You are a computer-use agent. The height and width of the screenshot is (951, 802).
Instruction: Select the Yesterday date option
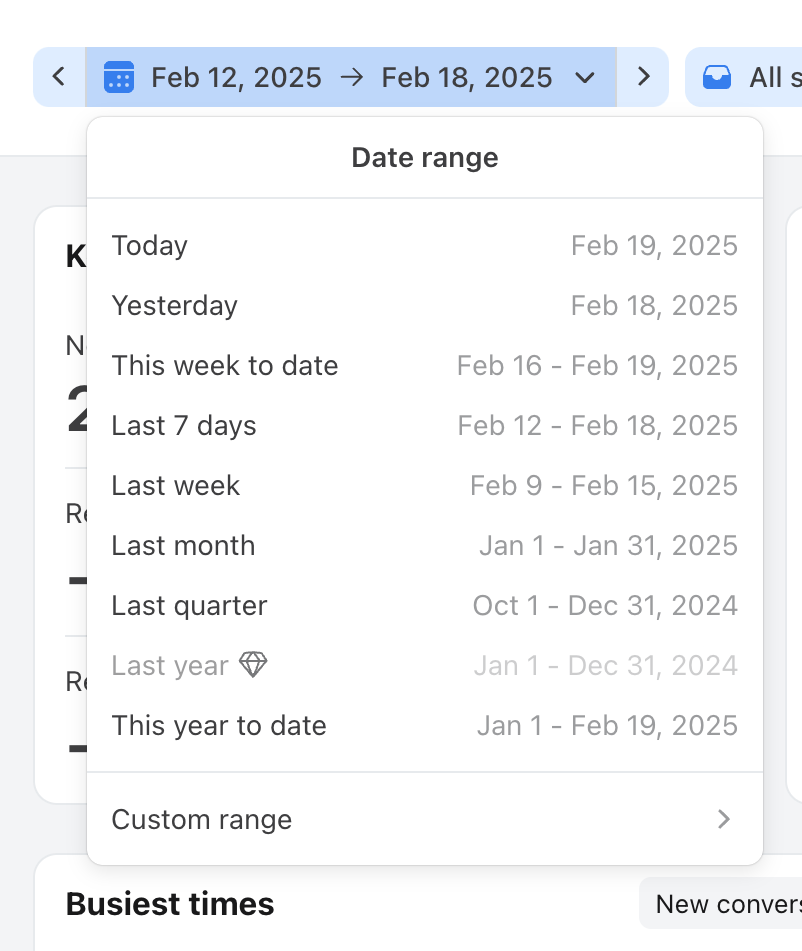[174, 305]
